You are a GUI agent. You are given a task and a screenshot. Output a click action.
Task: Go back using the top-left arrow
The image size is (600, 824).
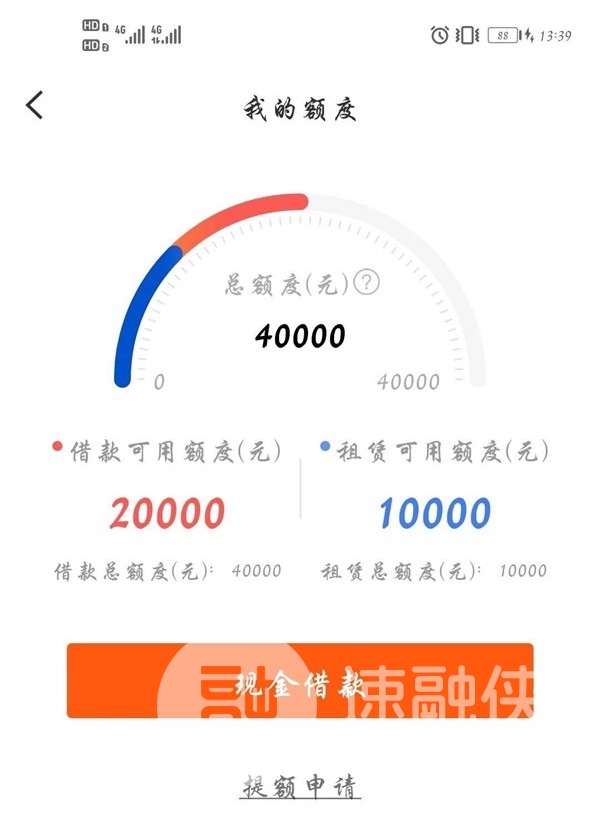pyautogui.click(x=35, y=105)
